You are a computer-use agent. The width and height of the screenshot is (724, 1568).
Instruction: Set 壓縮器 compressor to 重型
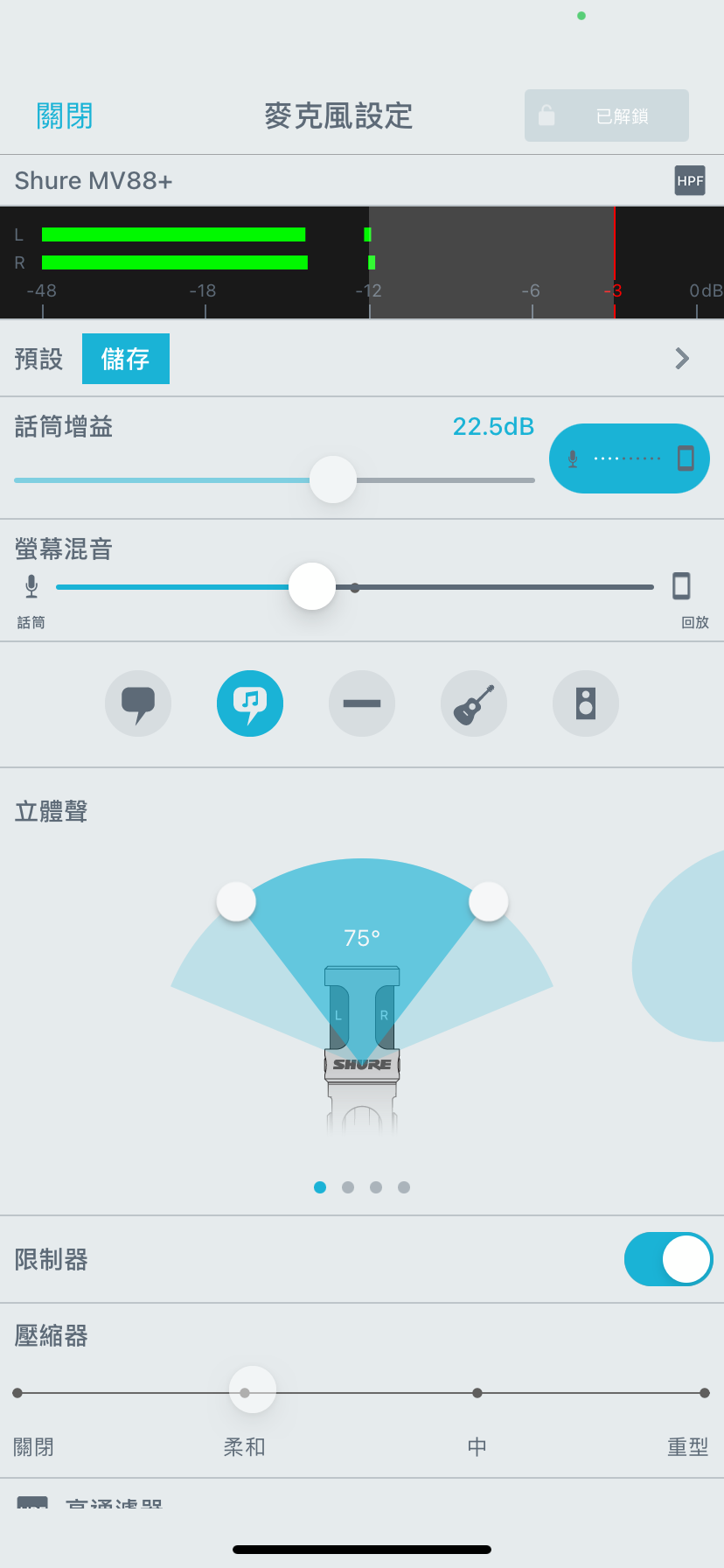704,1393
